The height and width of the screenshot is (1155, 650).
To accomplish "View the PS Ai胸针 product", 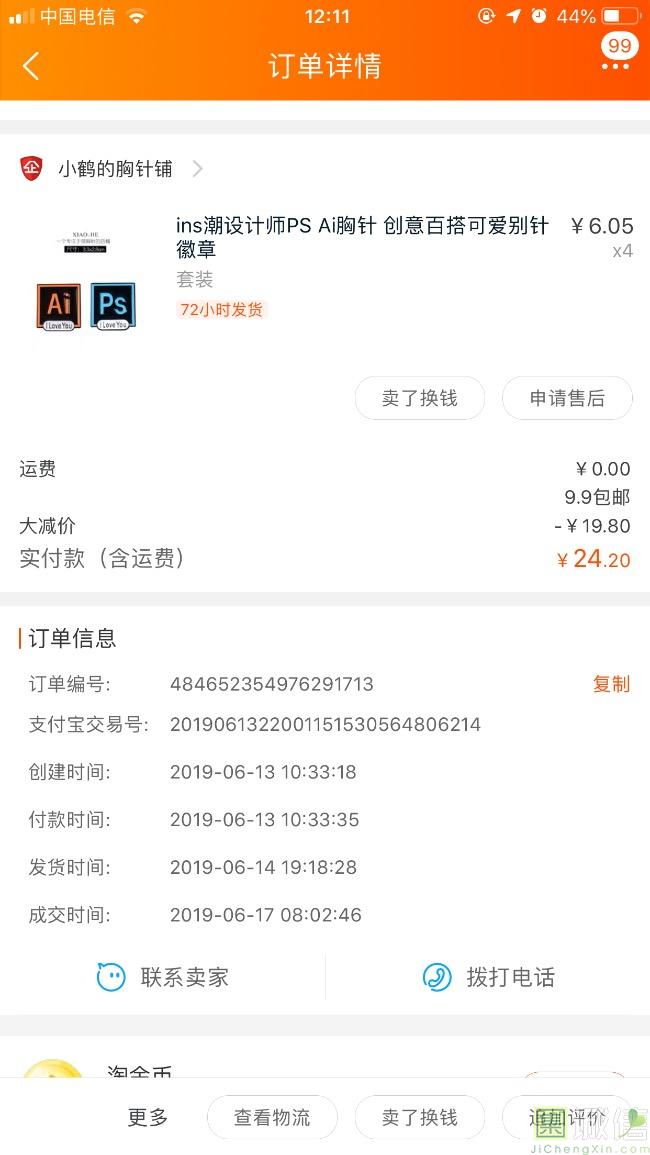I will coord(362,238).
